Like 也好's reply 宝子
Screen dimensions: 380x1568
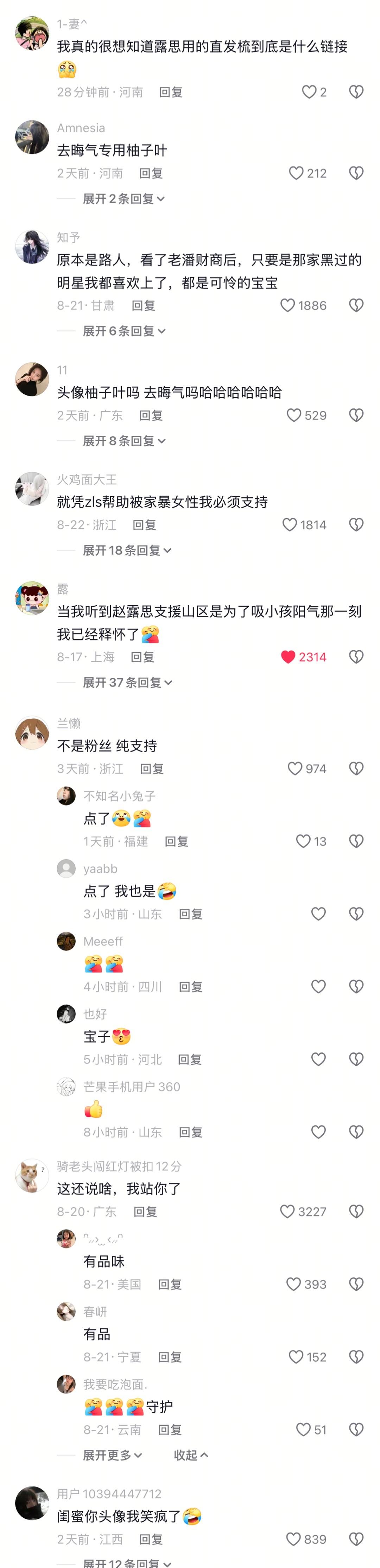pyautogui.click(x=318, y=1059)
